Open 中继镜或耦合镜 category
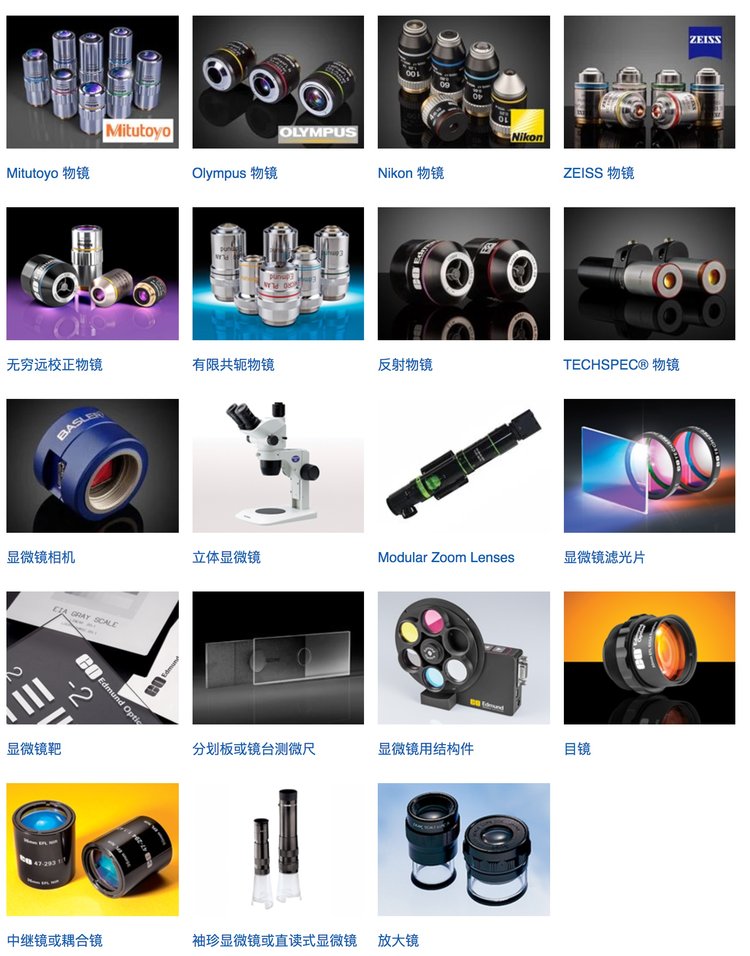The width and height of the screenshot is (750, 956). point(92,850)
